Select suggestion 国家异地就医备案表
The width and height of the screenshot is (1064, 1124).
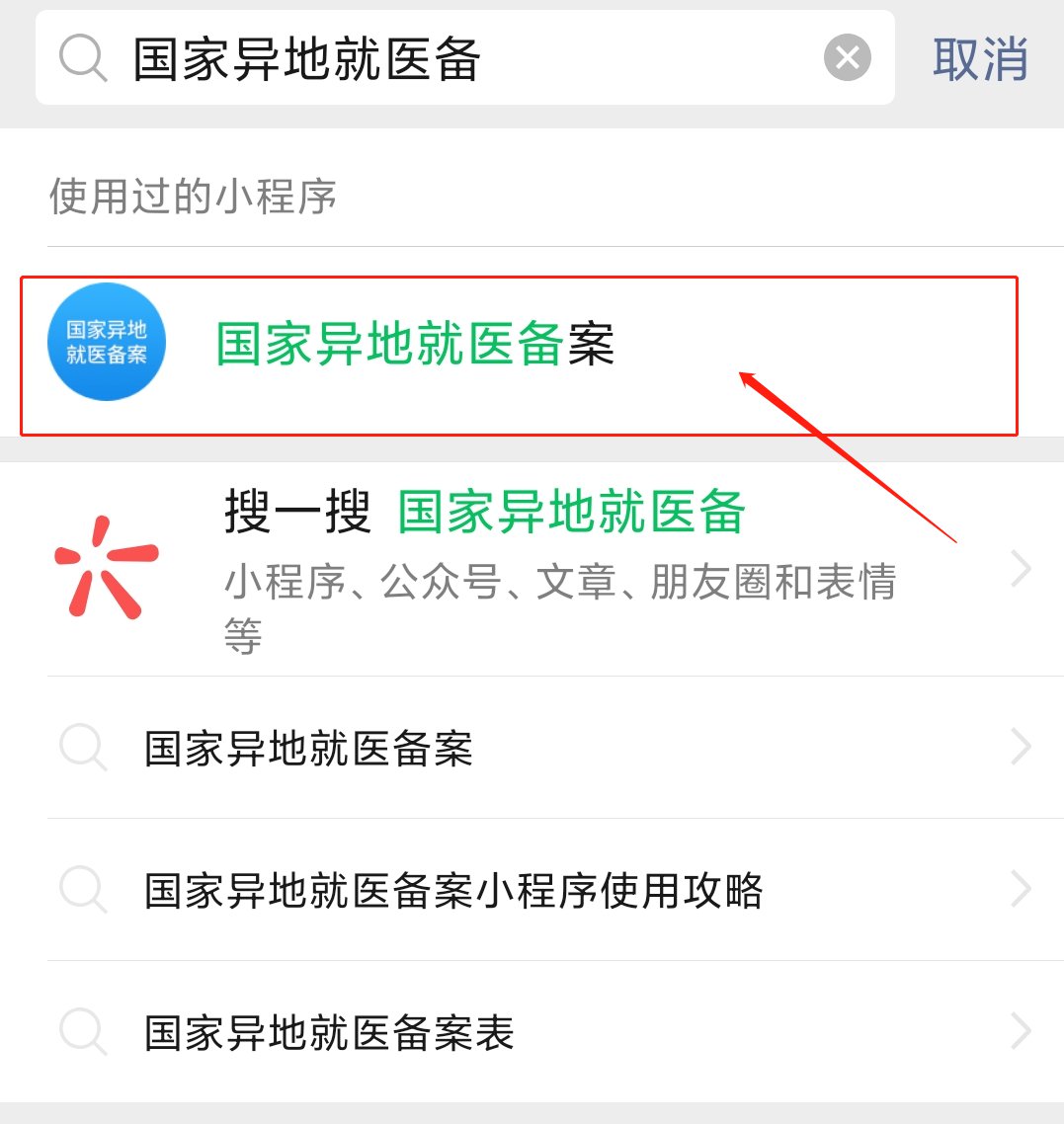coord(533,1032)
